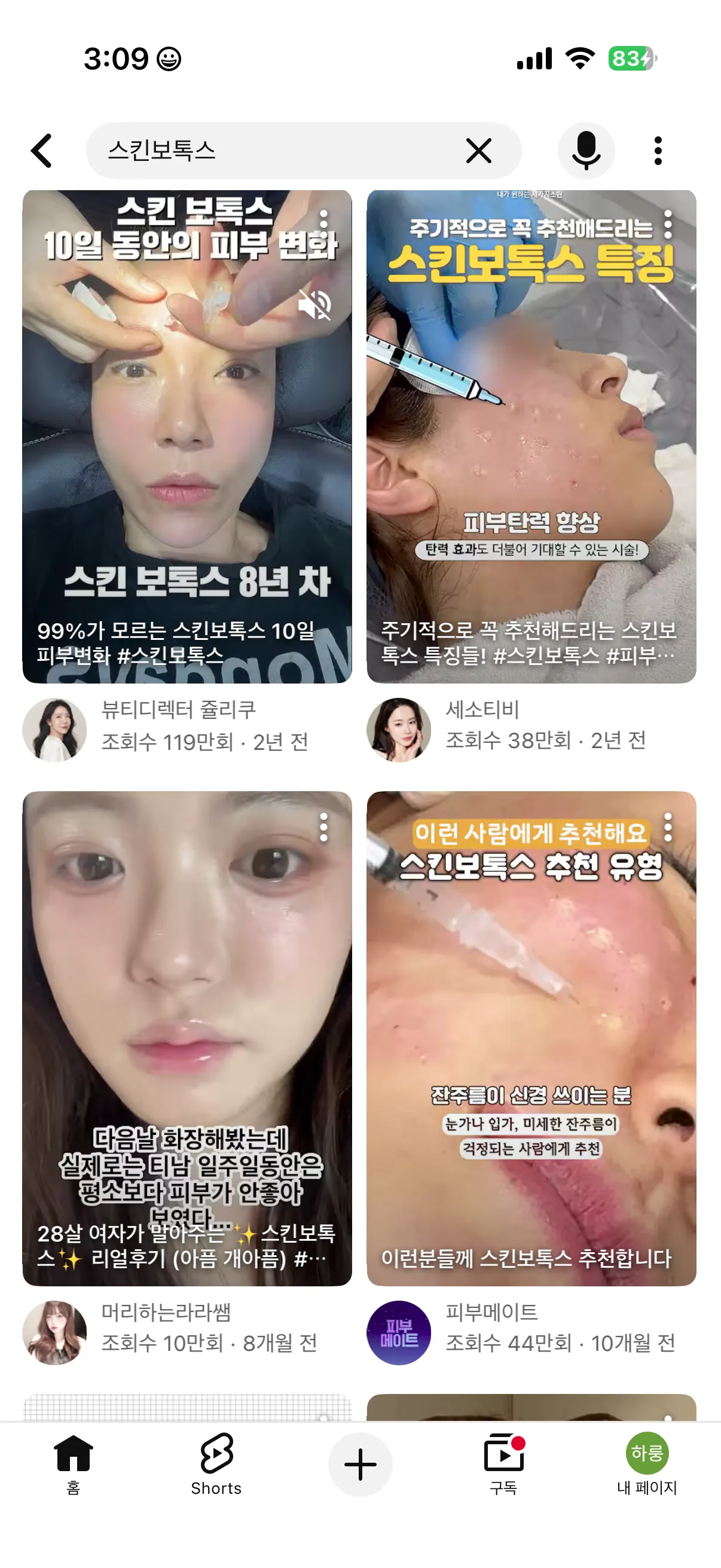Screen dimensions: 721x1568
Task: Switch to the Shorts tab
Action: click(x=216, y=1465)
